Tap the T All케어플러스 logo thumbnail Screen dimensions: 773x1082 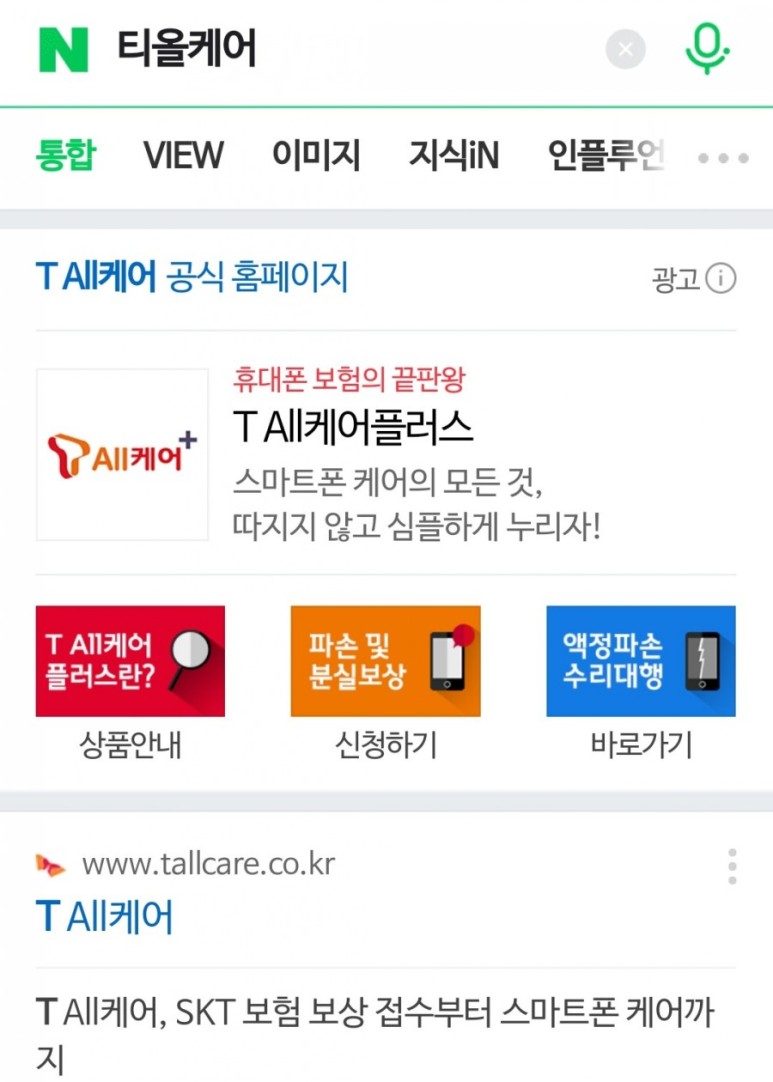(x=121, y=452)
